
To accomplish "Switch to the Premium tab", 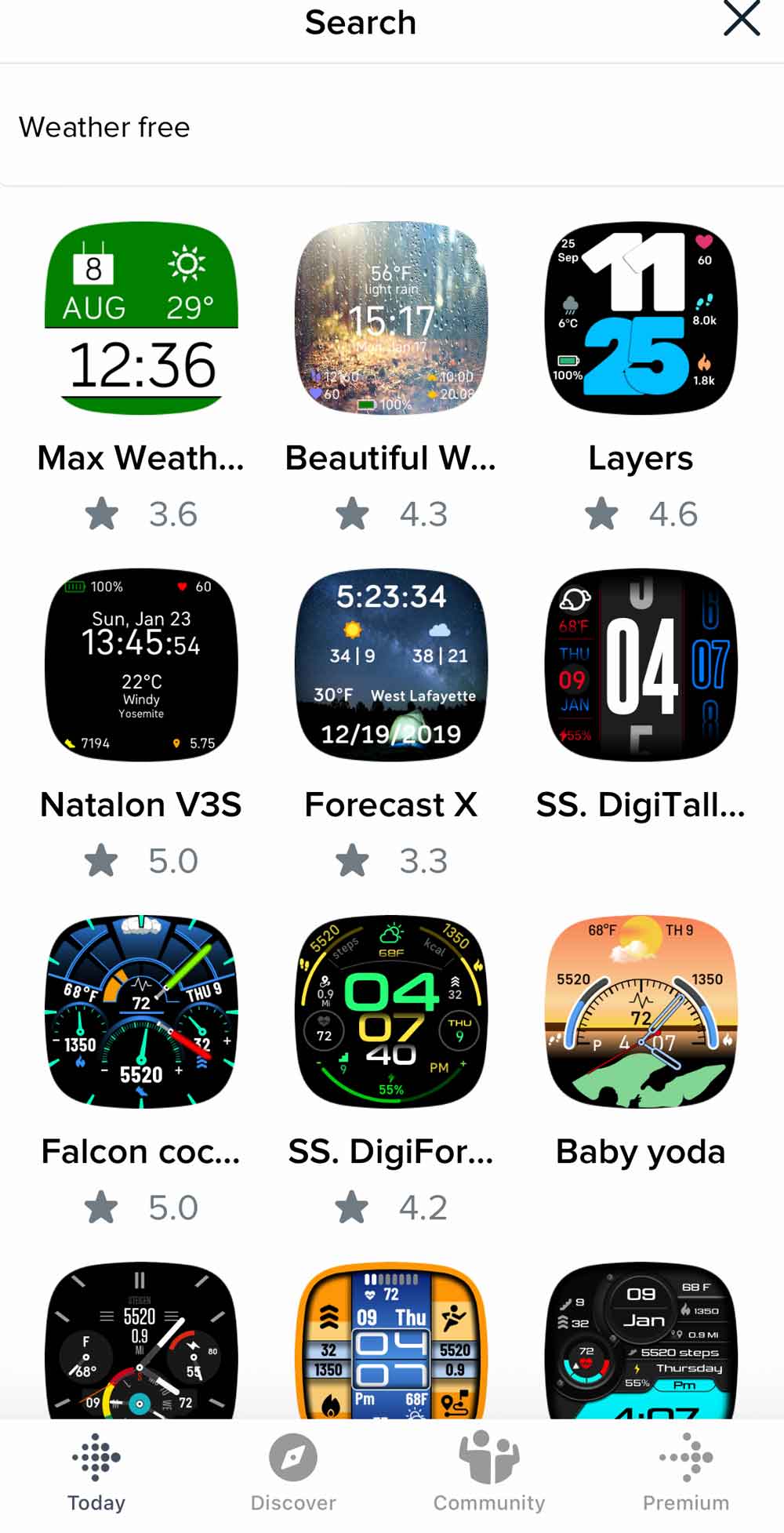I will pos(686,1473).
